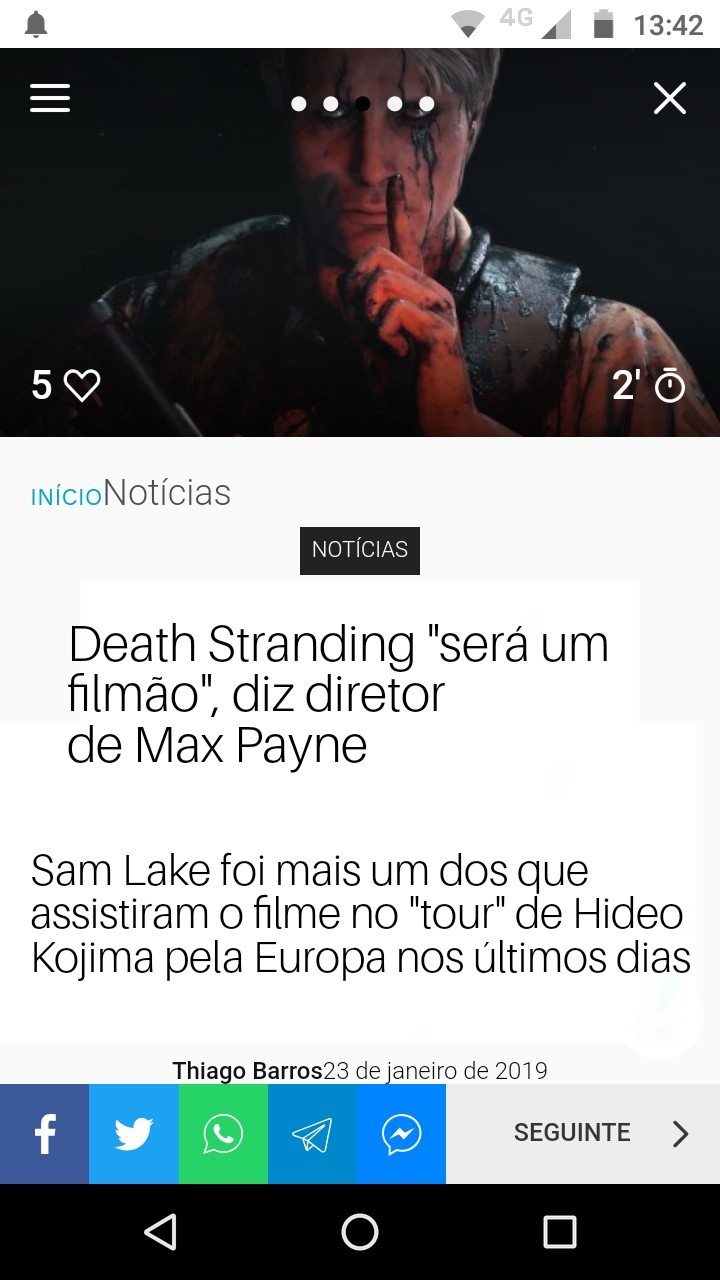Open the hamburger menu

pyautogui.click(x=50, y=98)
